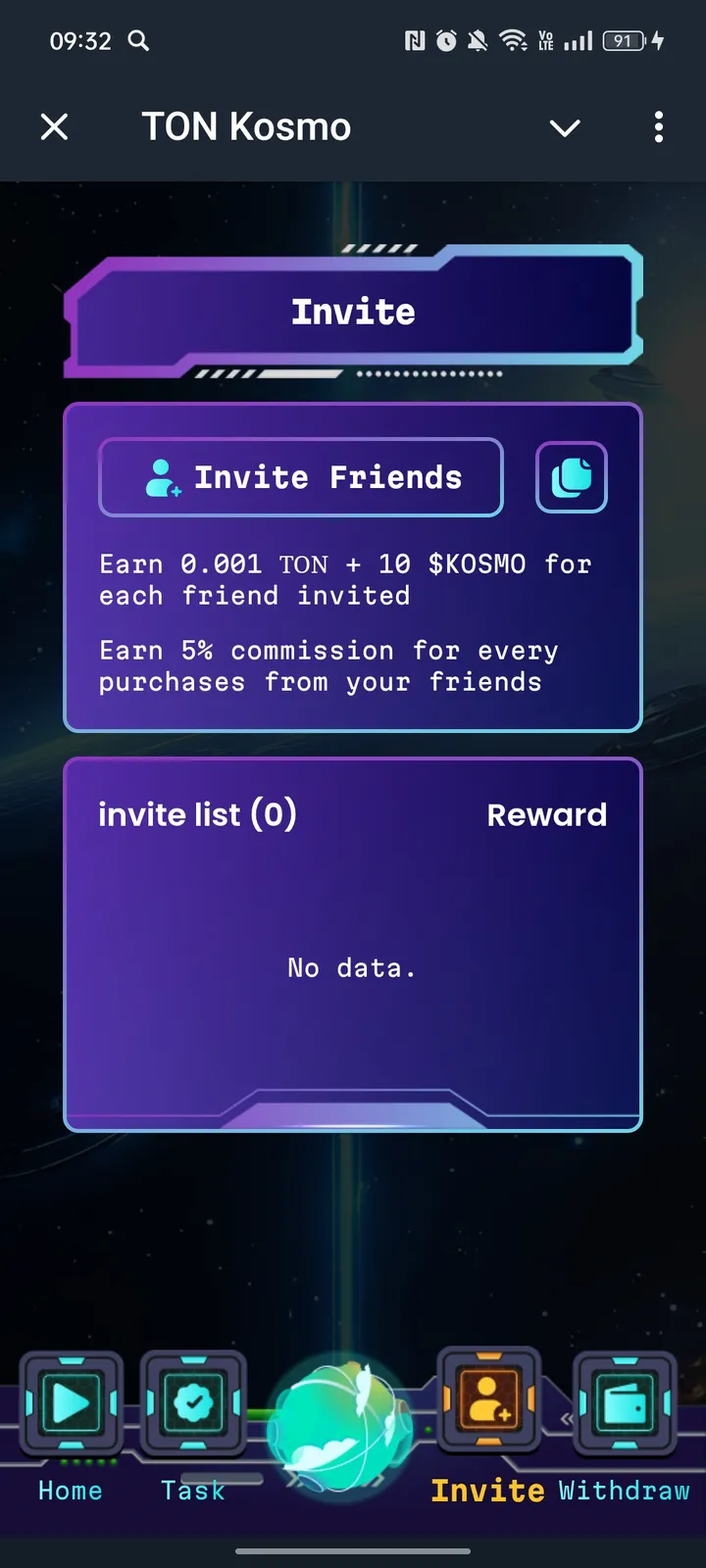This screenshot has height=1568, width=706.
Task: Open the three-dot overflow menu
Action: point(658,126)
